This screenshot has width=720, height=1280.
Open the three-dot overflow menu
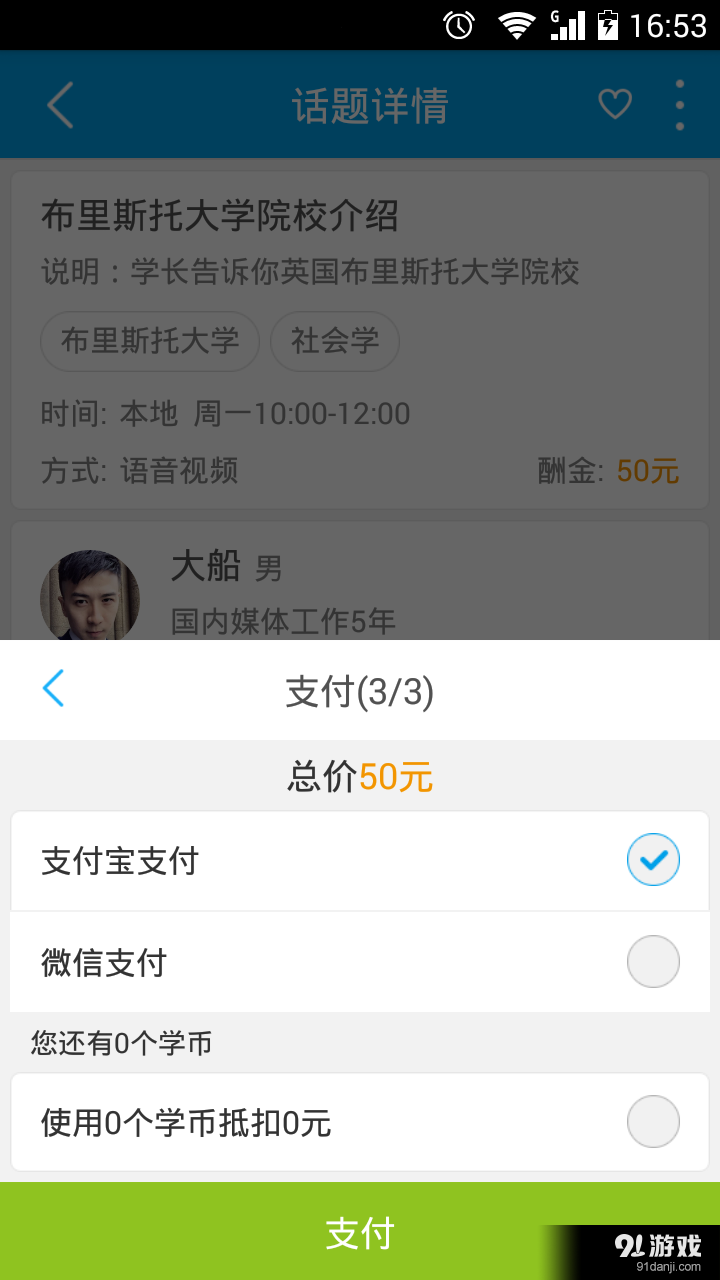[679, 104]
